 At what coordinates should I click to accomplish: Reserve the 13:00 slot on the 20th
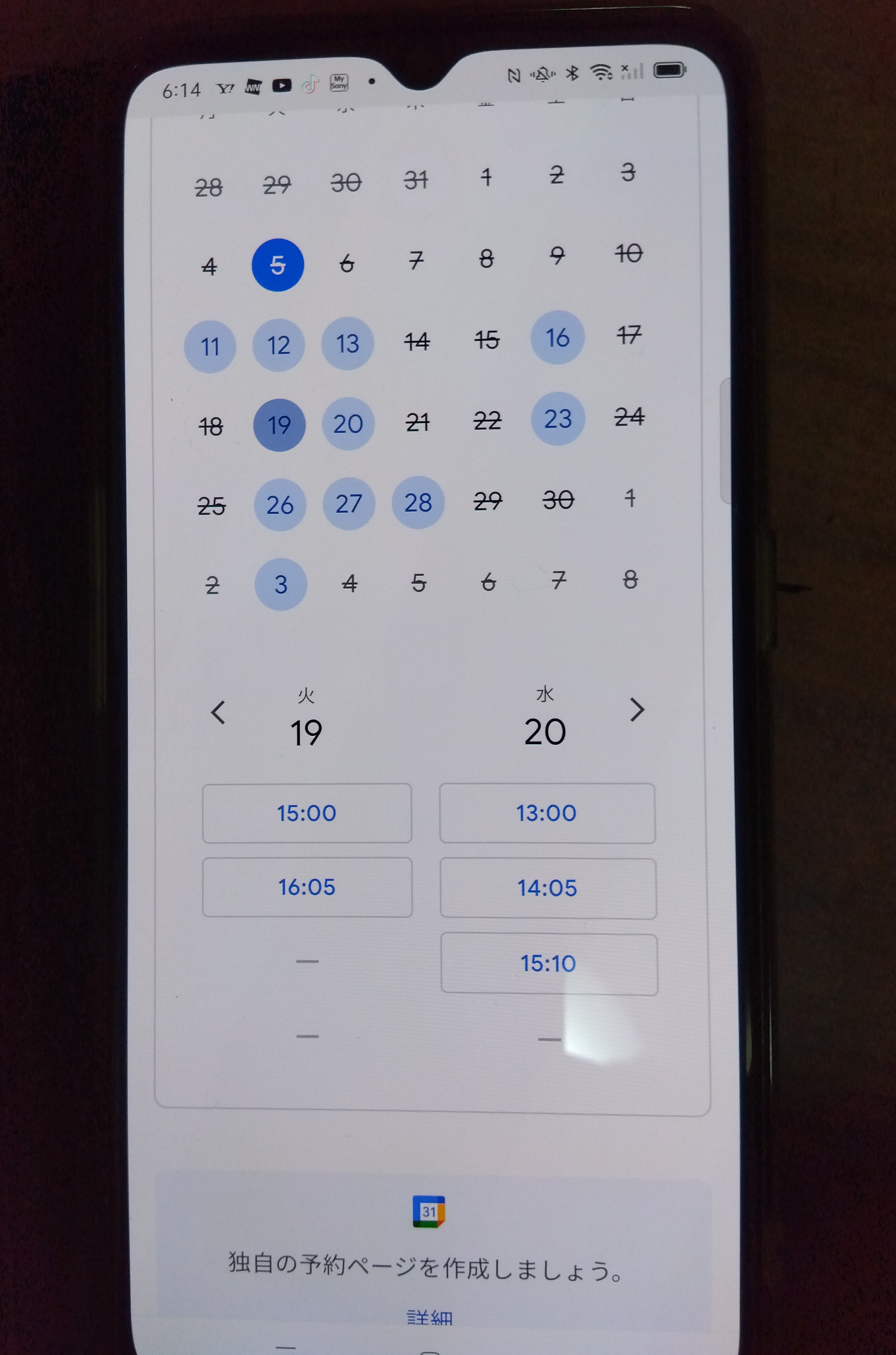(547, 813)
